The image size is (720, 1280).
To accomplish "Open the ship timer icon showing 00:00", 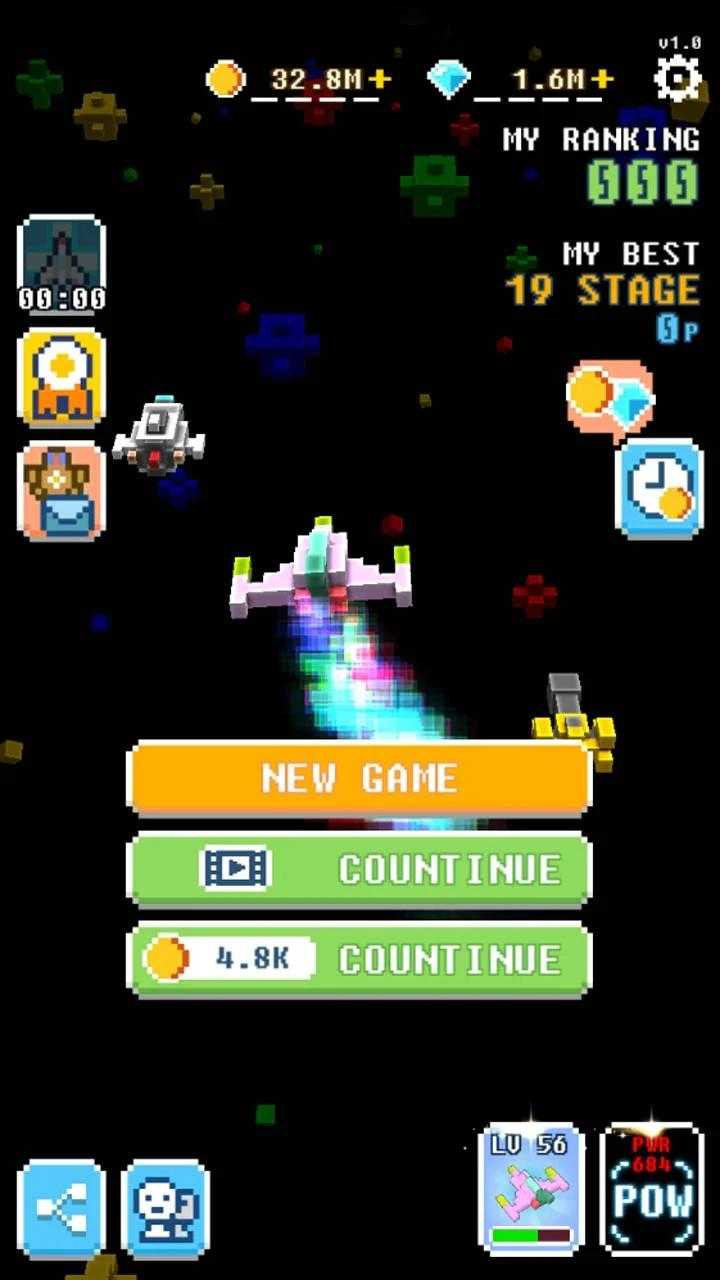I will tap(61, 264).
